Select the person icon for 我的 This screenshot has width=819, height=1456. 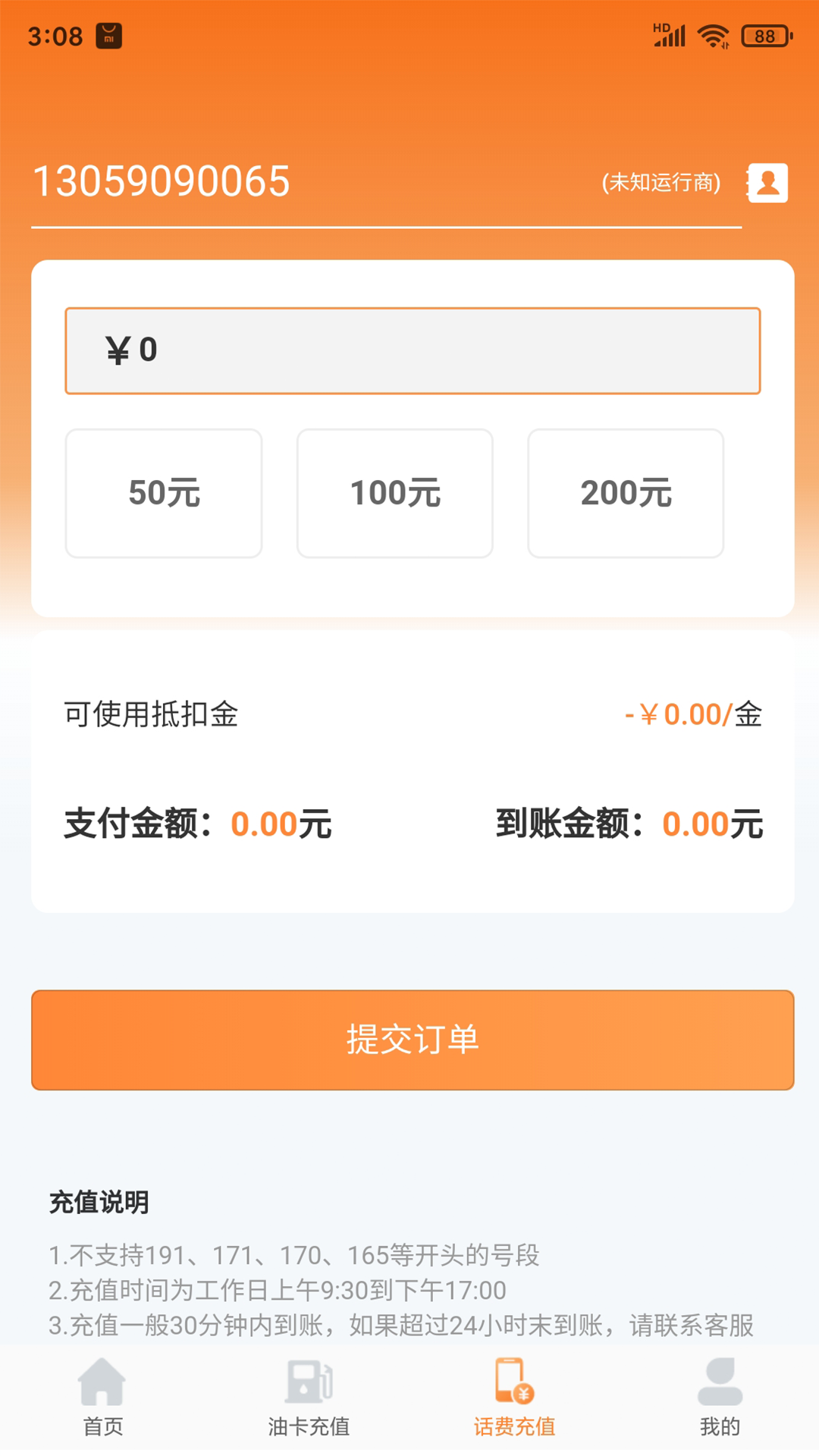[718, 1384]
